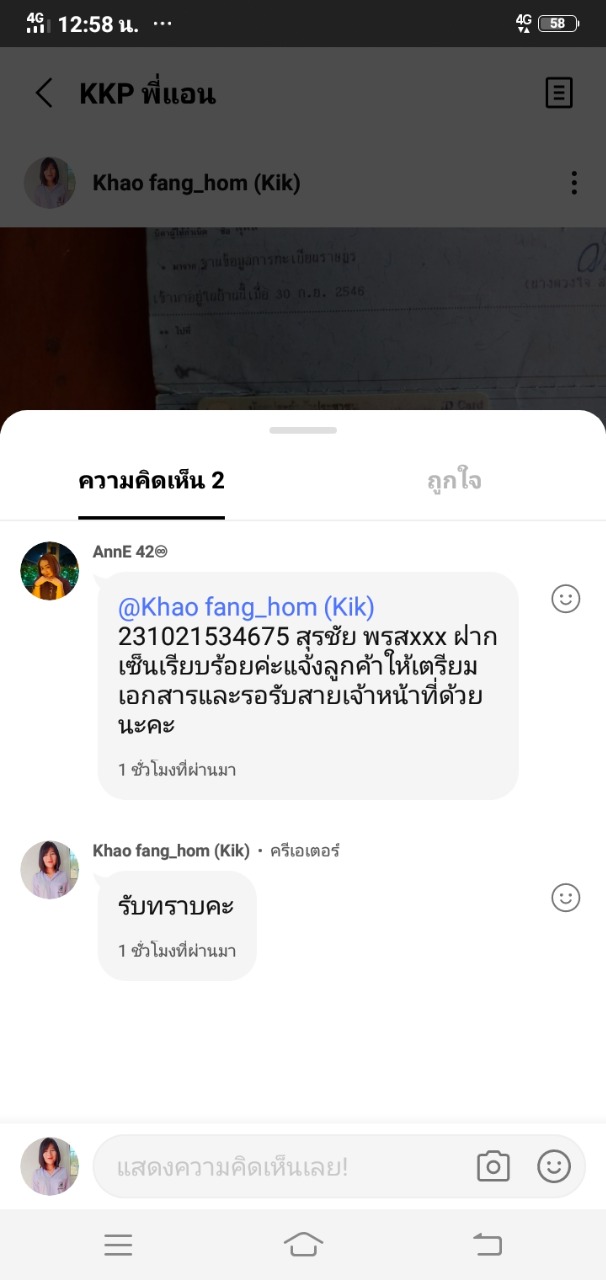This screenshot has height=1280, width=606.
Task: Open AnnE 42's profile picture
Action: coord(49,571)
